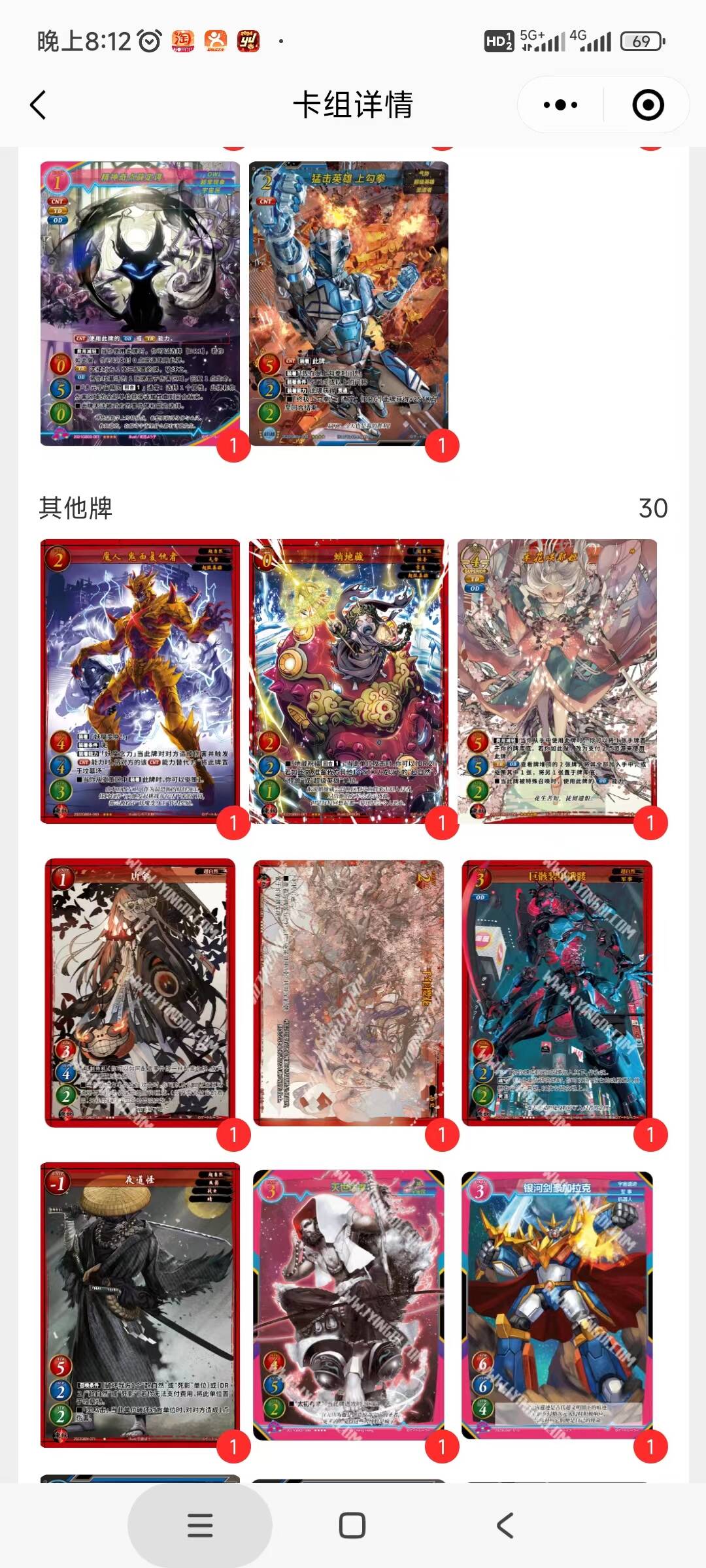Screen dimensions: 706x1568
Task: Close the mini program with the circle button
Action: point(648,105)
